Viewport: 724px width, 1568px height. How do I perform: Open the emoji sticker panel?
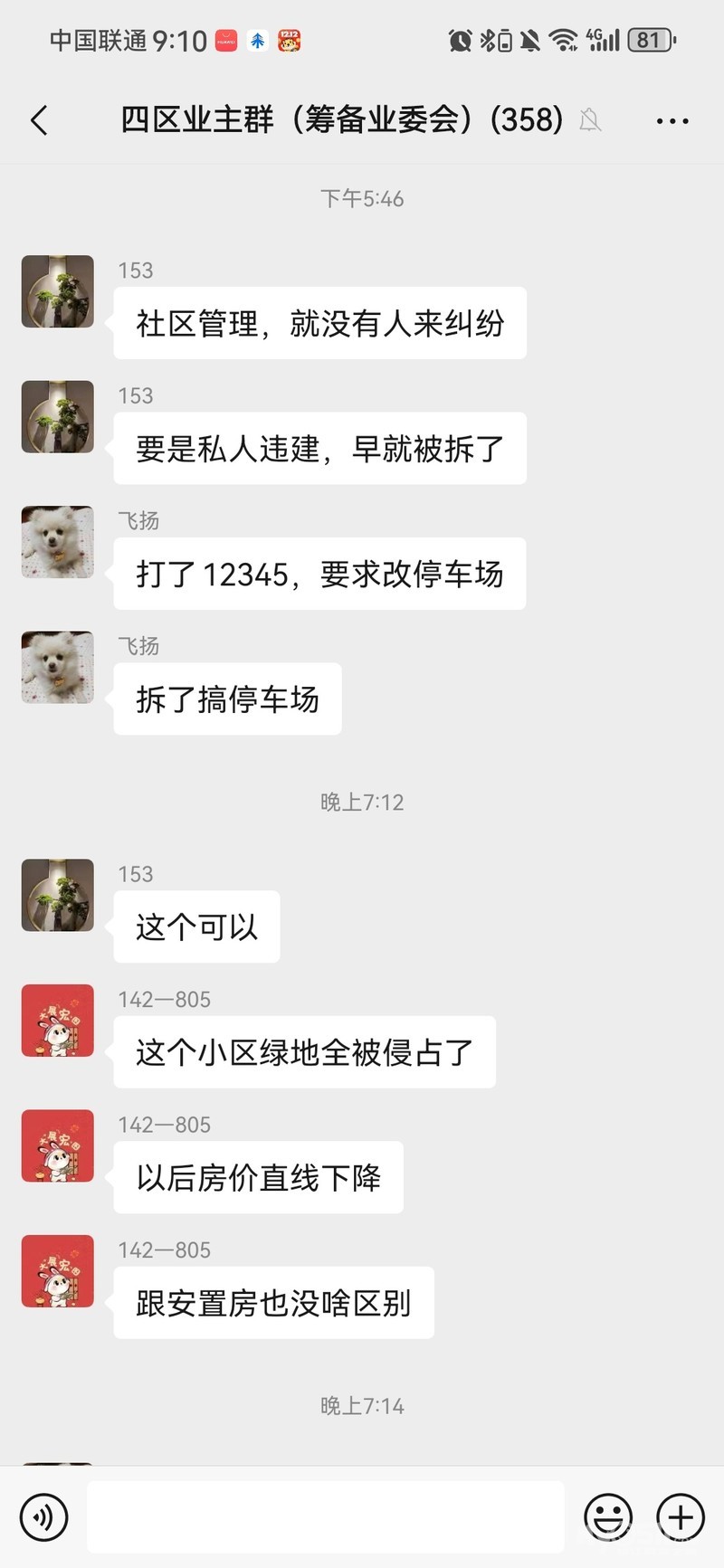[x=608, y=1516]
